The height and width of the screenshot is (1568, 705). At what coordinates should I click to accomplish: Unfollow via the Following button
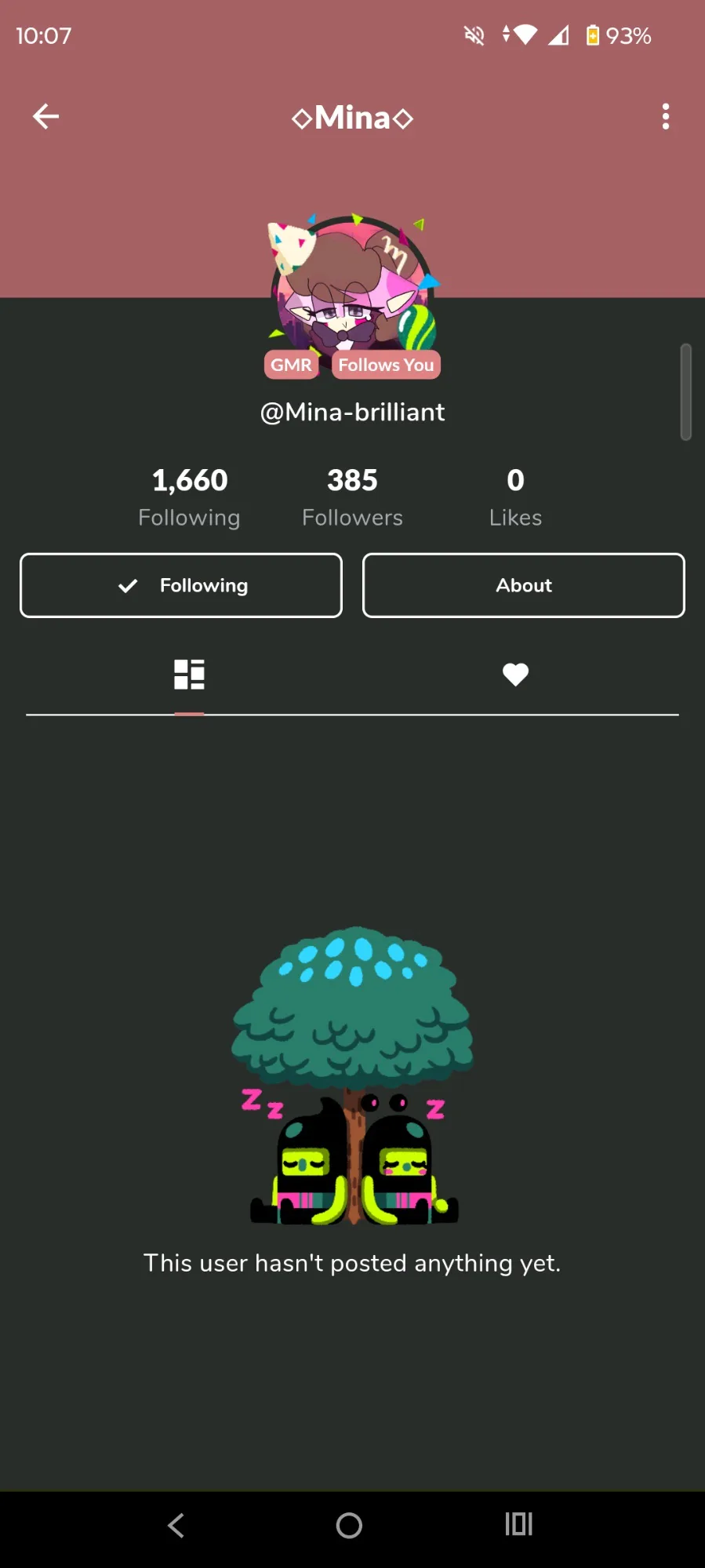(x=181, y=585)
